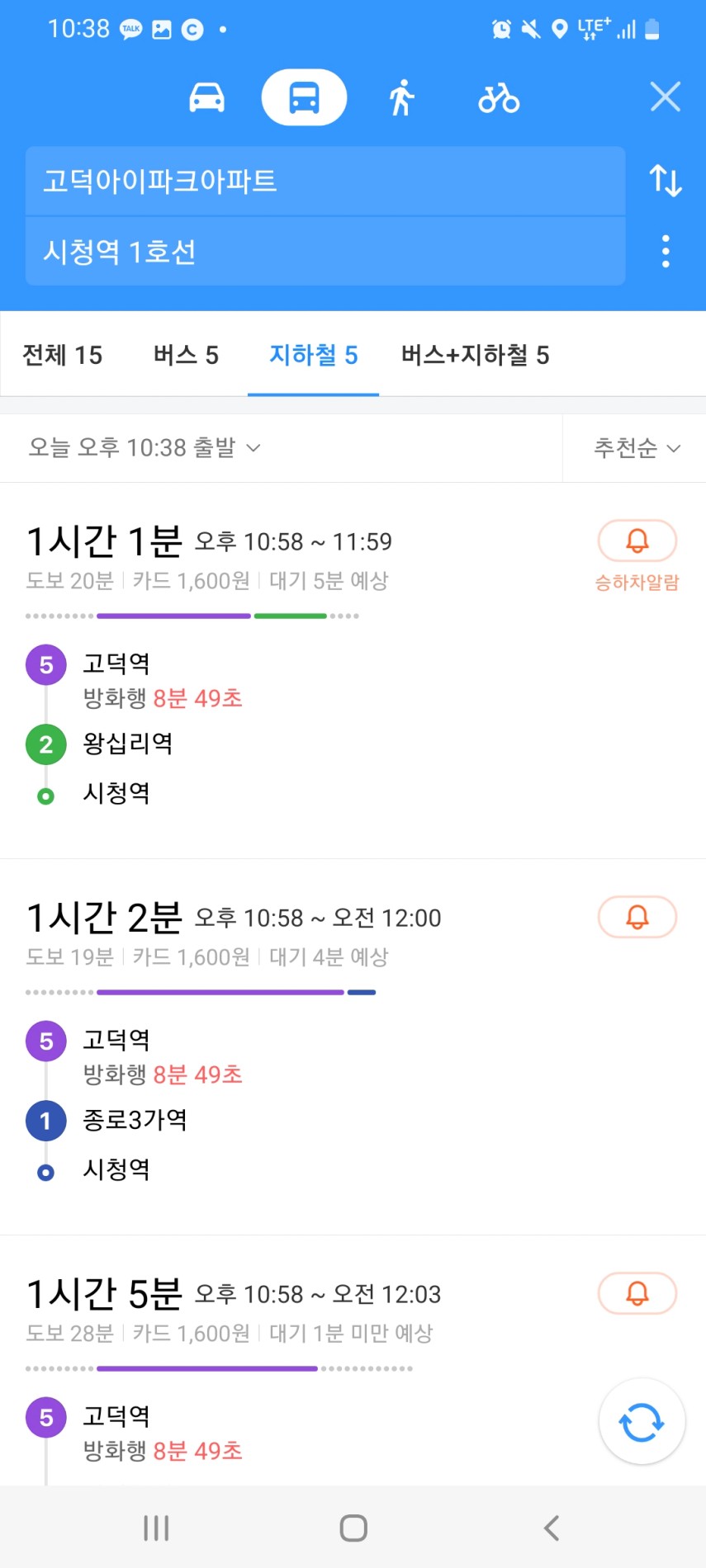Image resolution: width=706 pixels, height=1568 pixels.
Task: Go back with the system back button
Action: click(x=552, y=1528)
